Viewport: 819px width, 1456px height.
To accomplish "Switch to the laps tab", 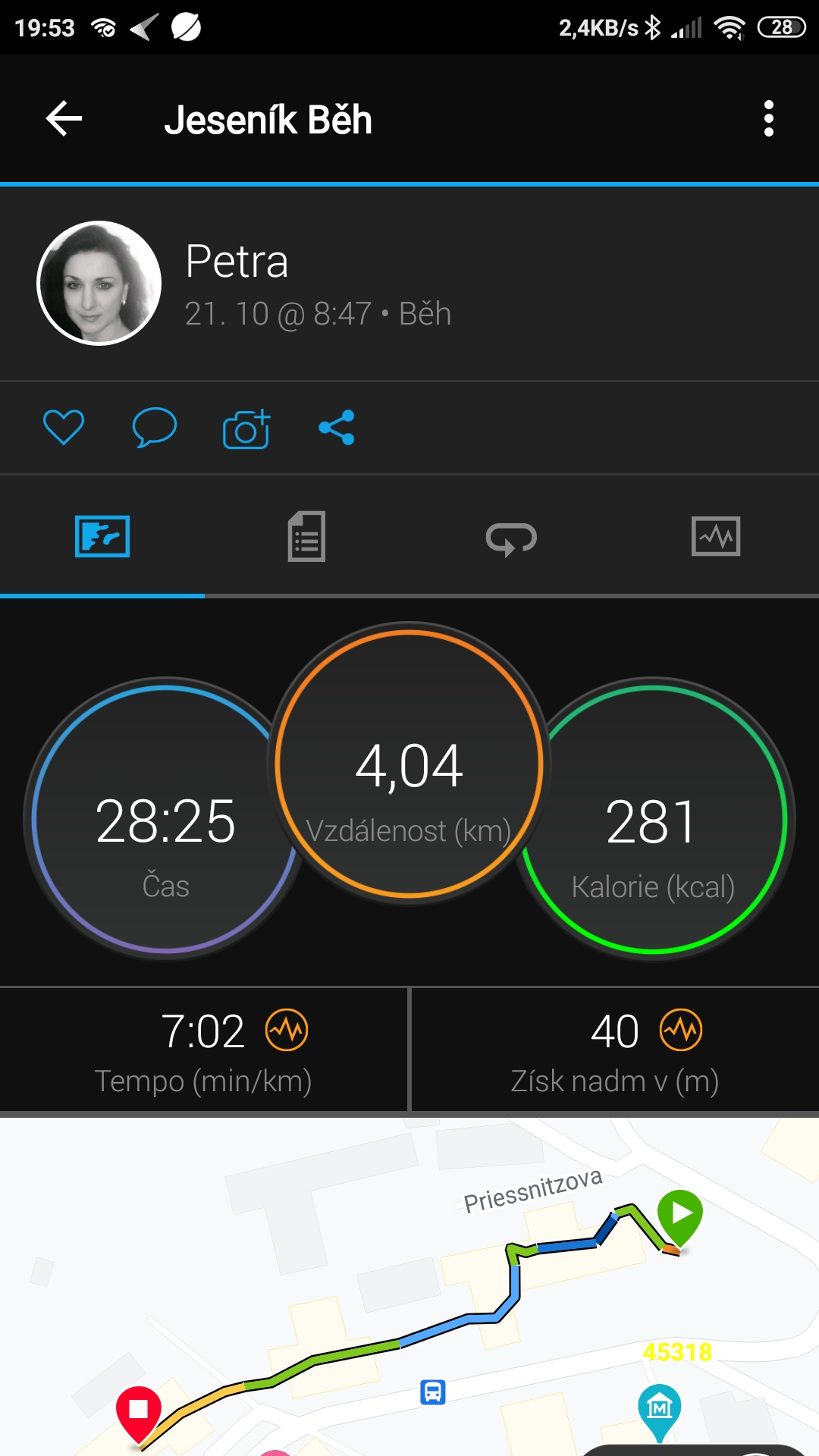I will click(511, 538).
